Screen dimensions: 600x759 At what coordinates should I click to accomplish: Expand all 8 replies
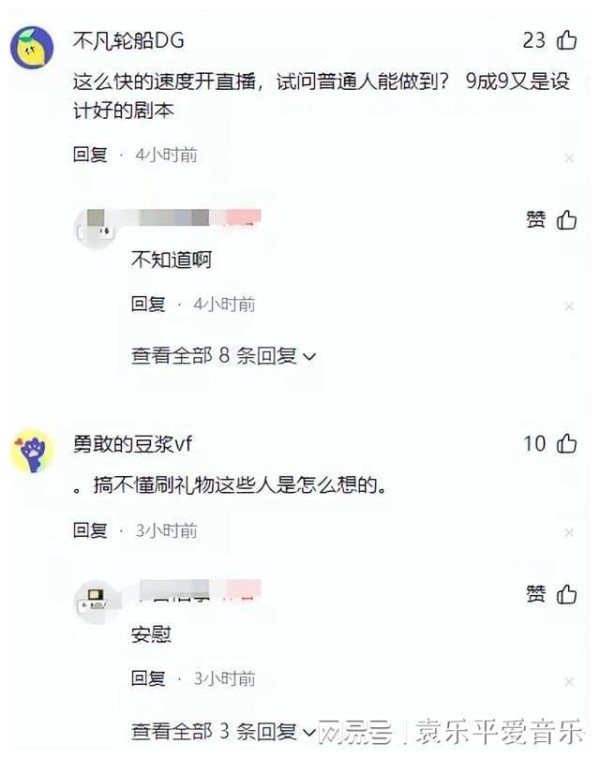click(x=223, y=356)
